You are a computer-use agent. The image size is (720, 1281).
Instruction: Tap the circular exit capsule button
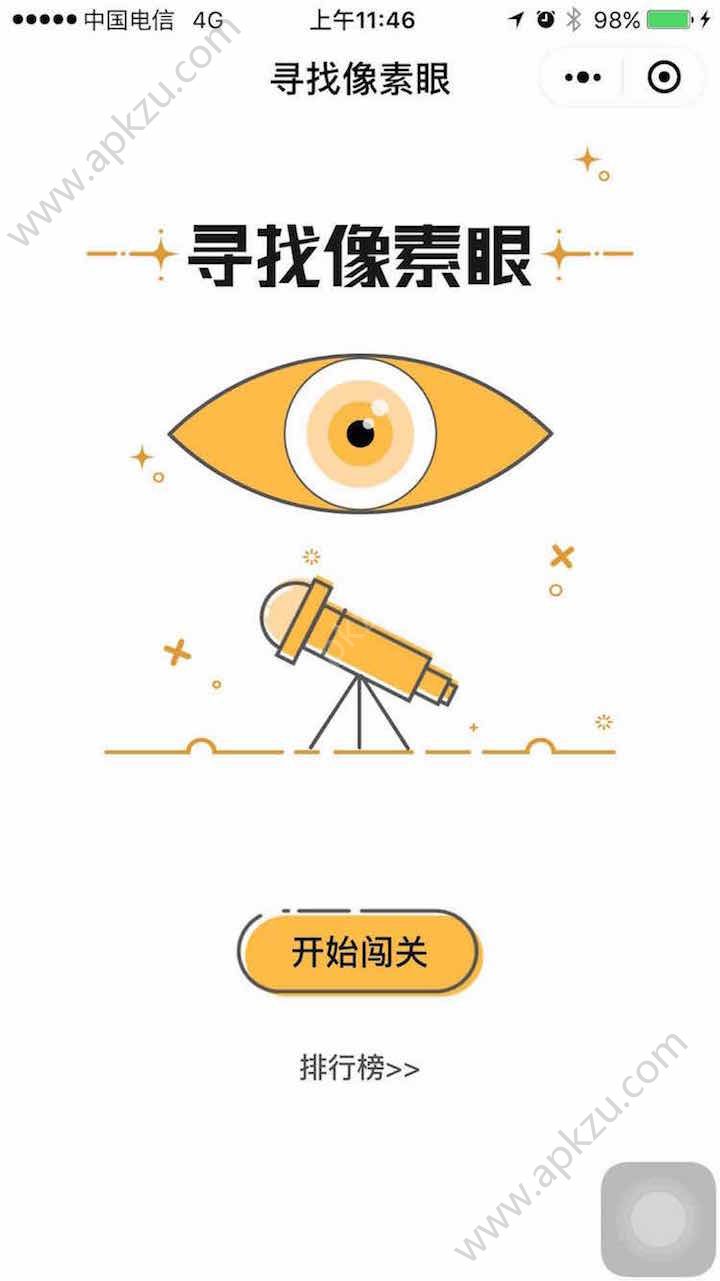pyautogui.click(x=665, y=76)
